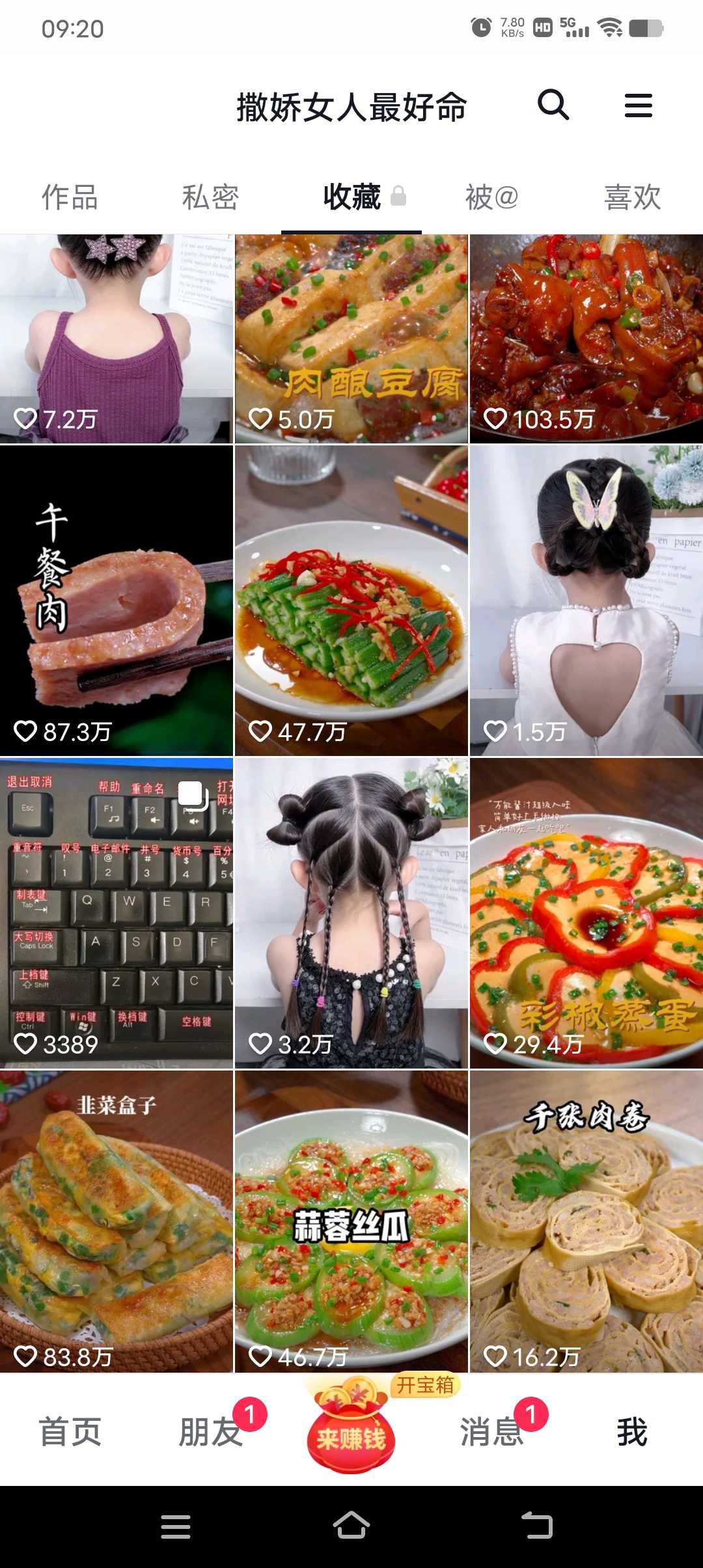This screenshot has width=703, height=1568.
Task: Open the 韭菜盒子 video
Action: coord(117,1222)
